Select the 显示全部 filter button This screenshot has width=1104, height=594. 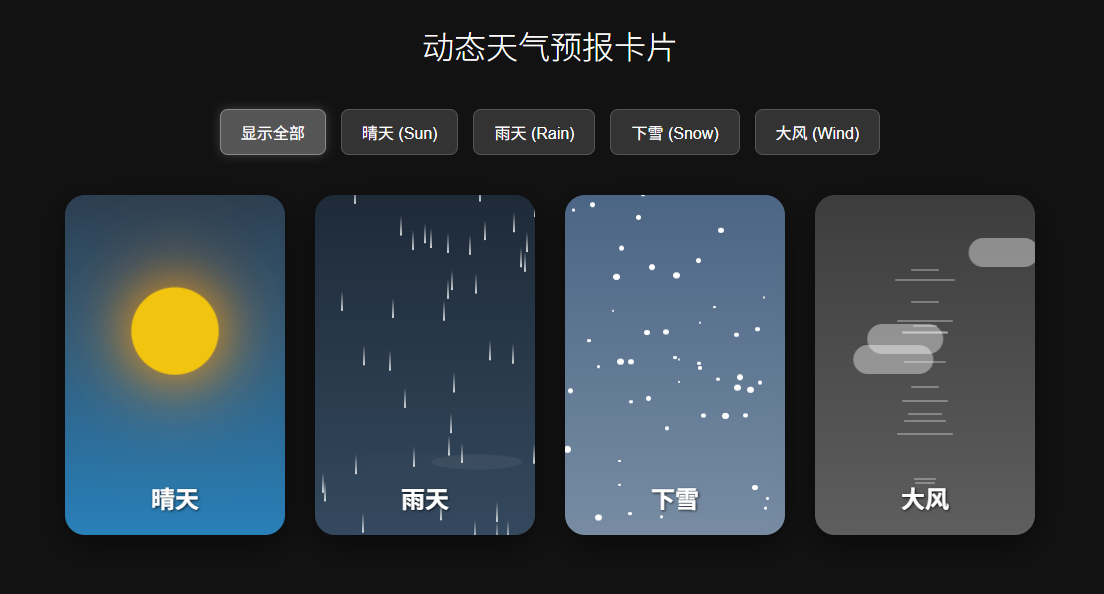coord(272,132)
